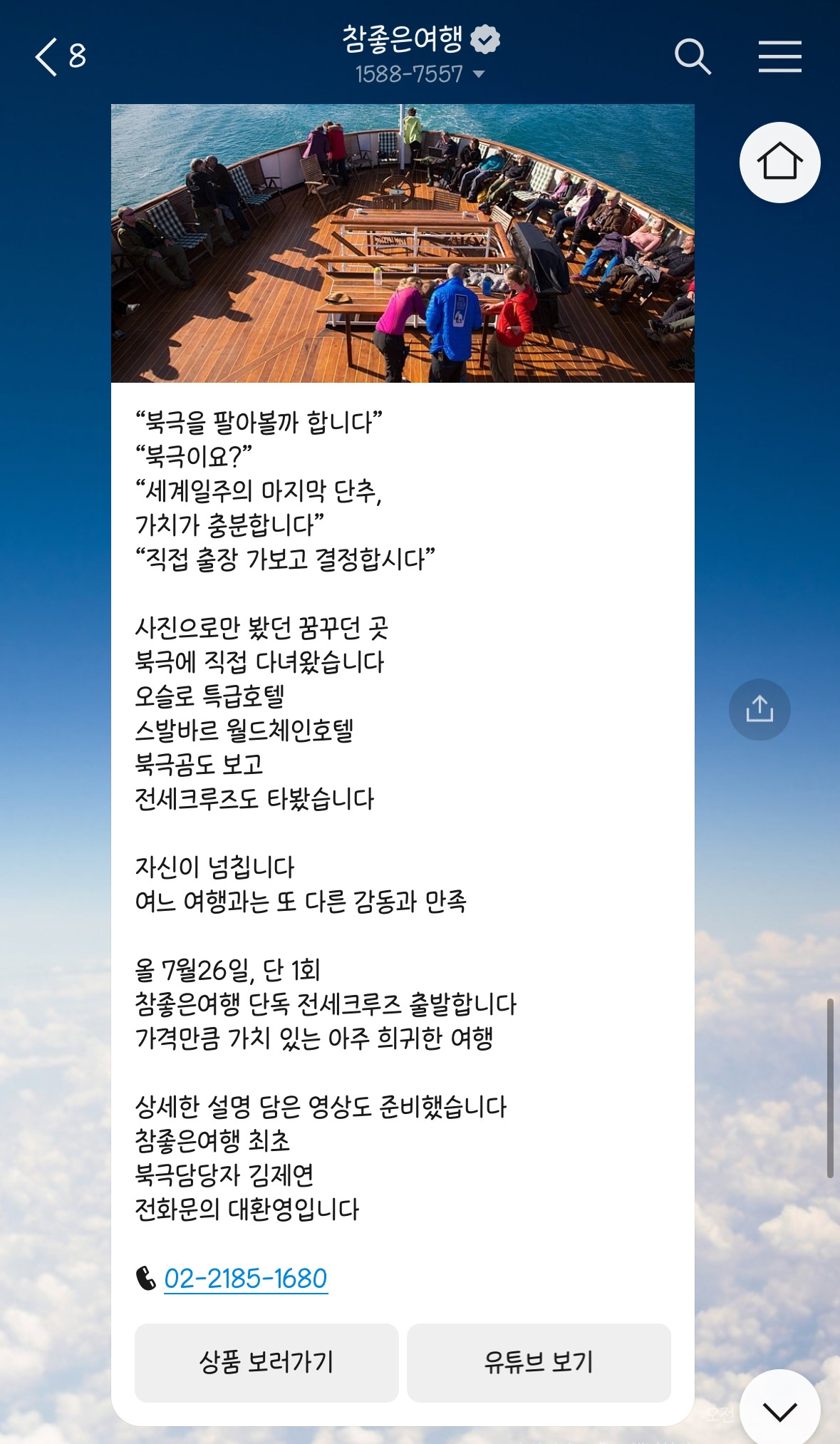The image size is (840, 1444).
Task: Open search in this chat
Action: pyautogui.click(x=693, y=56)
